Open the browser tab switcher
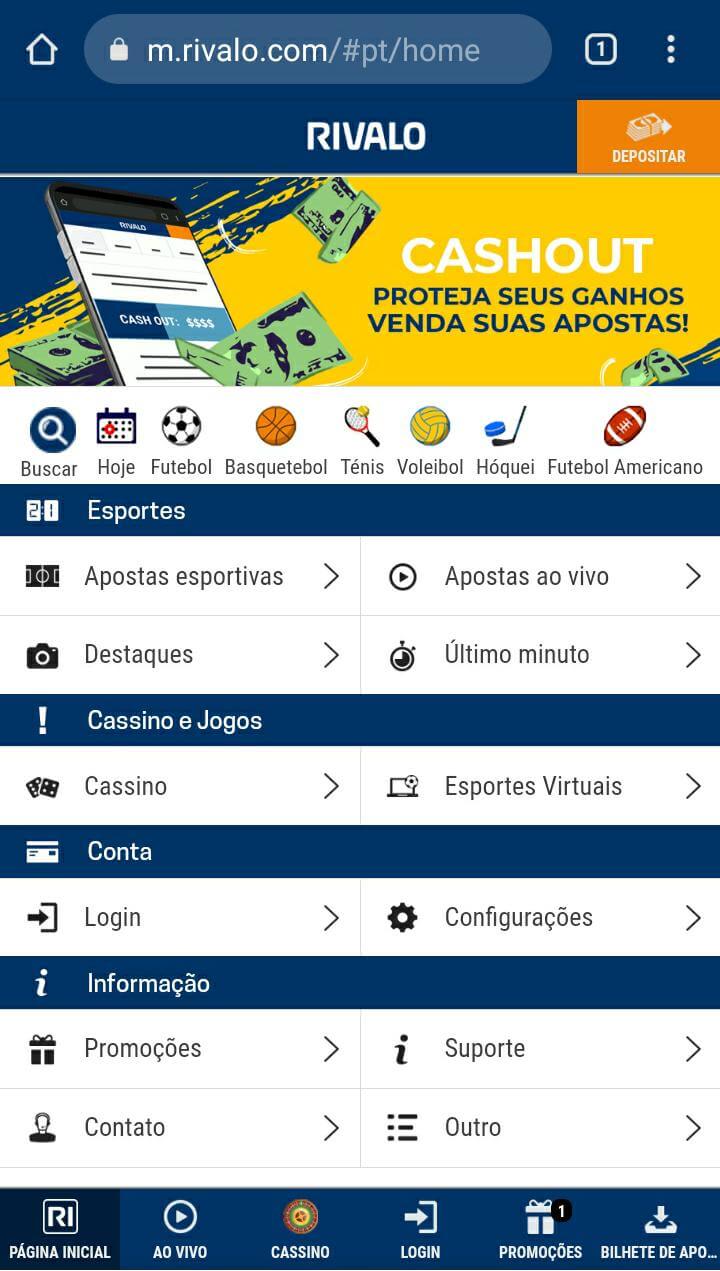Image resolution: width=720 pixels, height=1271 pixels. (600, 49)
